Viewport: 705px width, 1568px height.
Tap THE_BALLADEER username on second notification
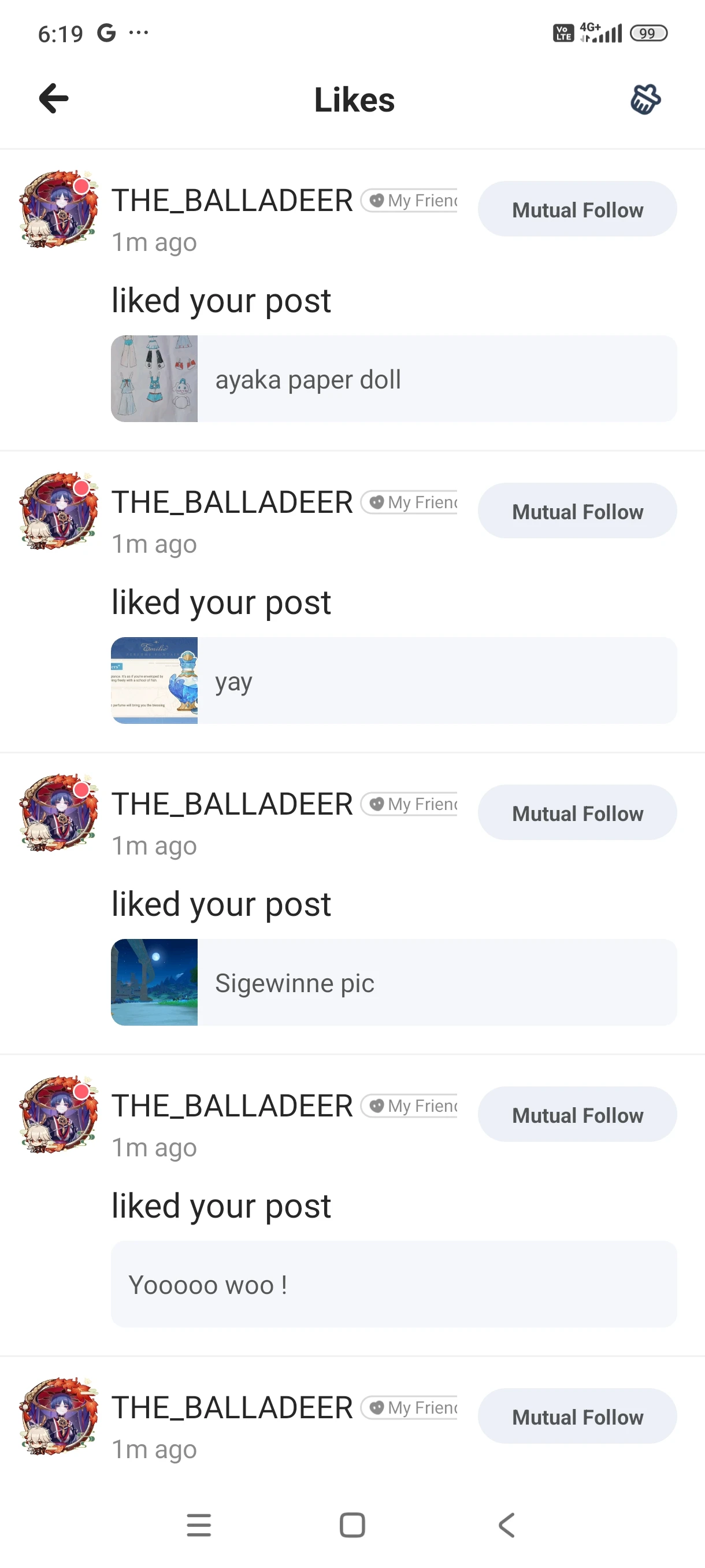232,501
